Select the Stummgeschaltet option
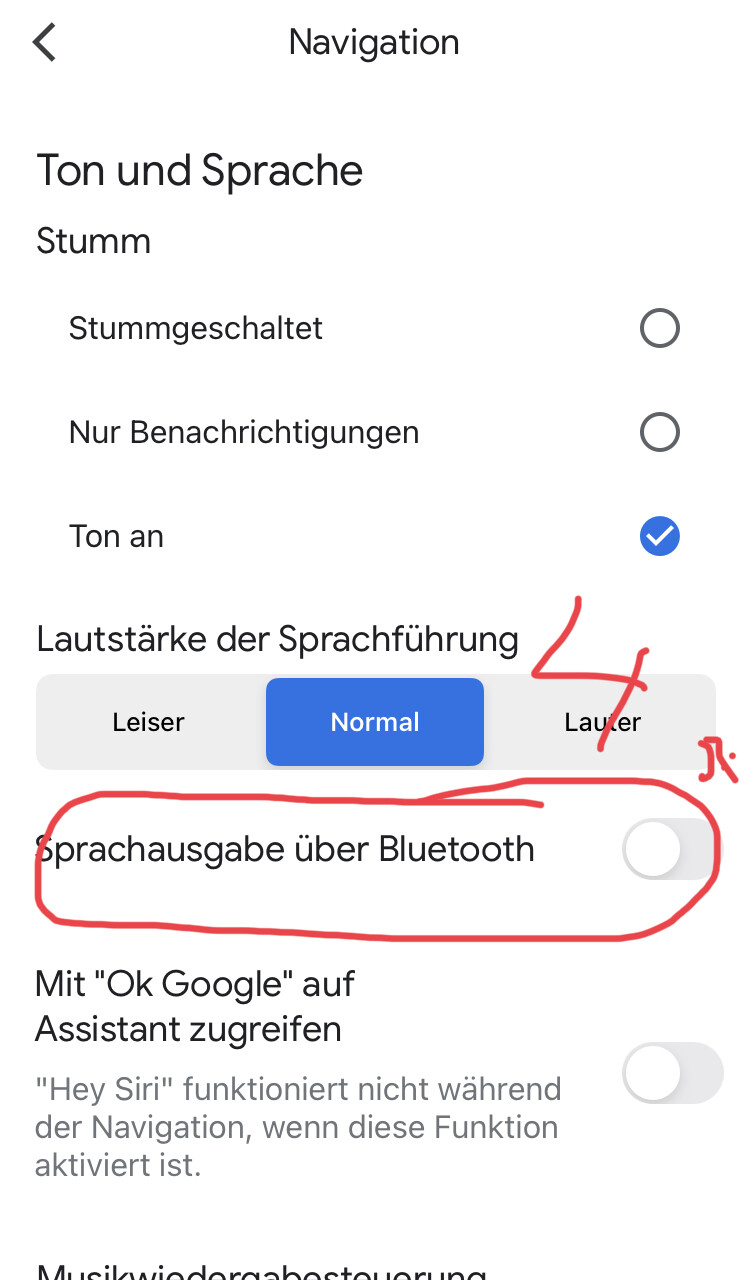The image size is (750, 1280). click(x=660, y=328)
